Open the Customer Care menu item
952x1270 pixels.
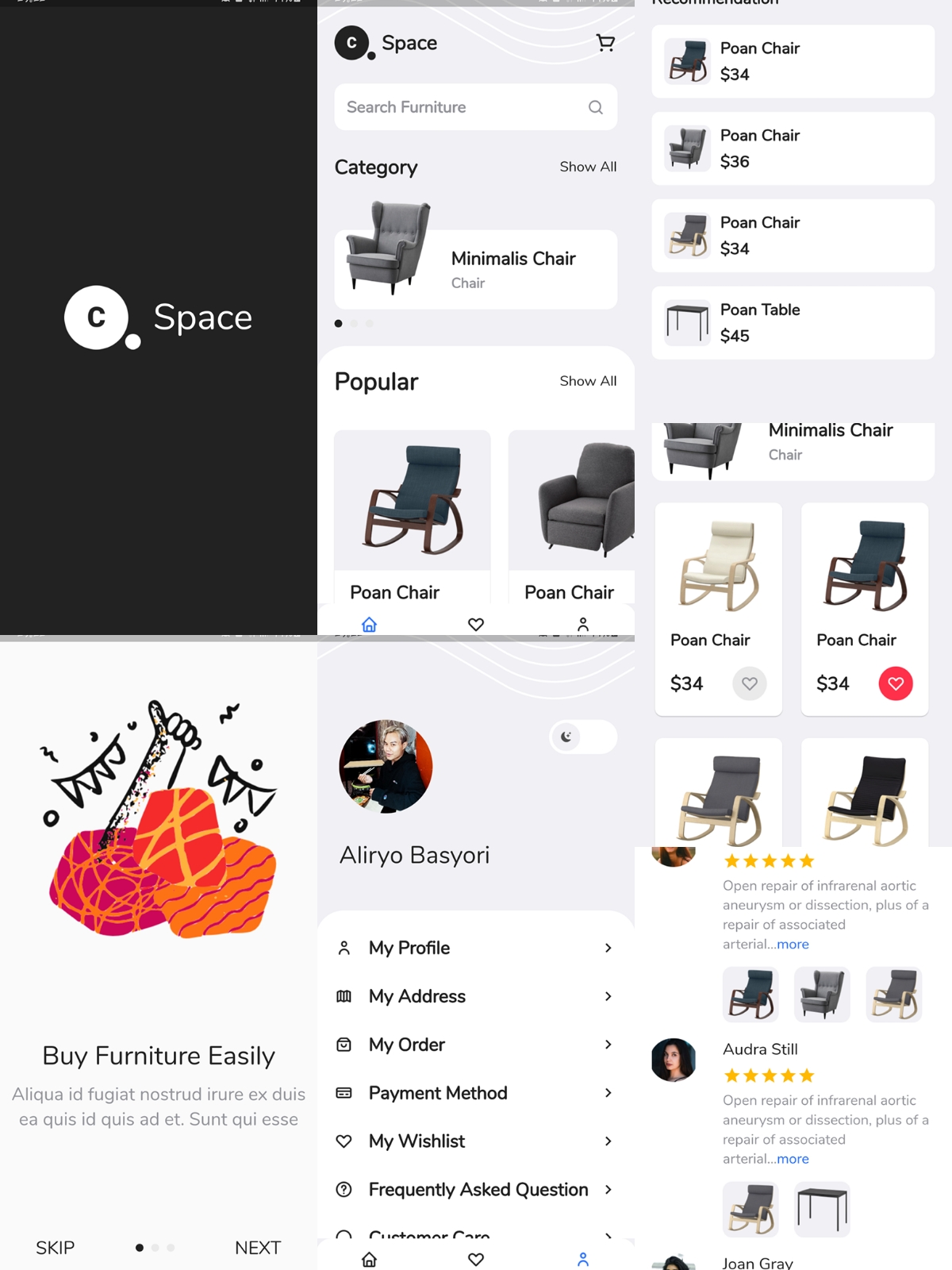point(428,1235)
